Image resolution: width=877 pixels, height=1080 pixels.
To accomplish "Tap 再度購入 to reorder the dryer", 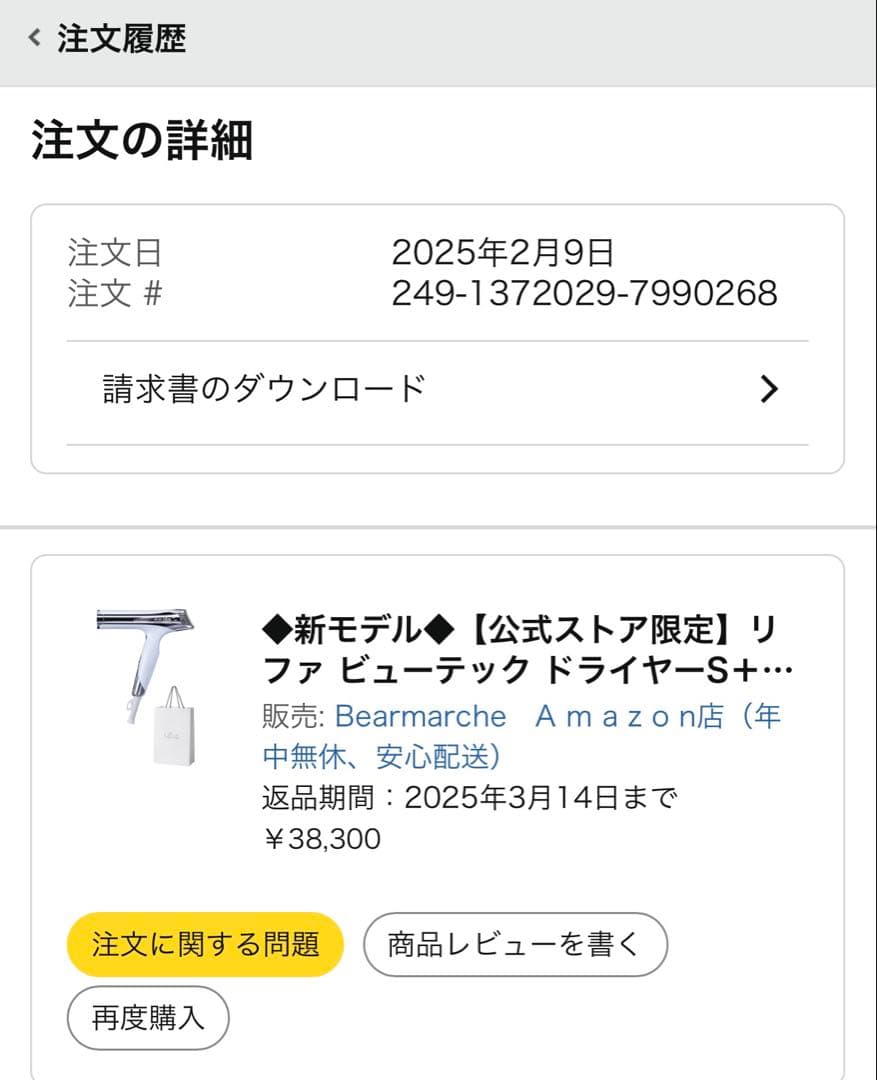I will pyautogui.click(x=147, y=1017).
